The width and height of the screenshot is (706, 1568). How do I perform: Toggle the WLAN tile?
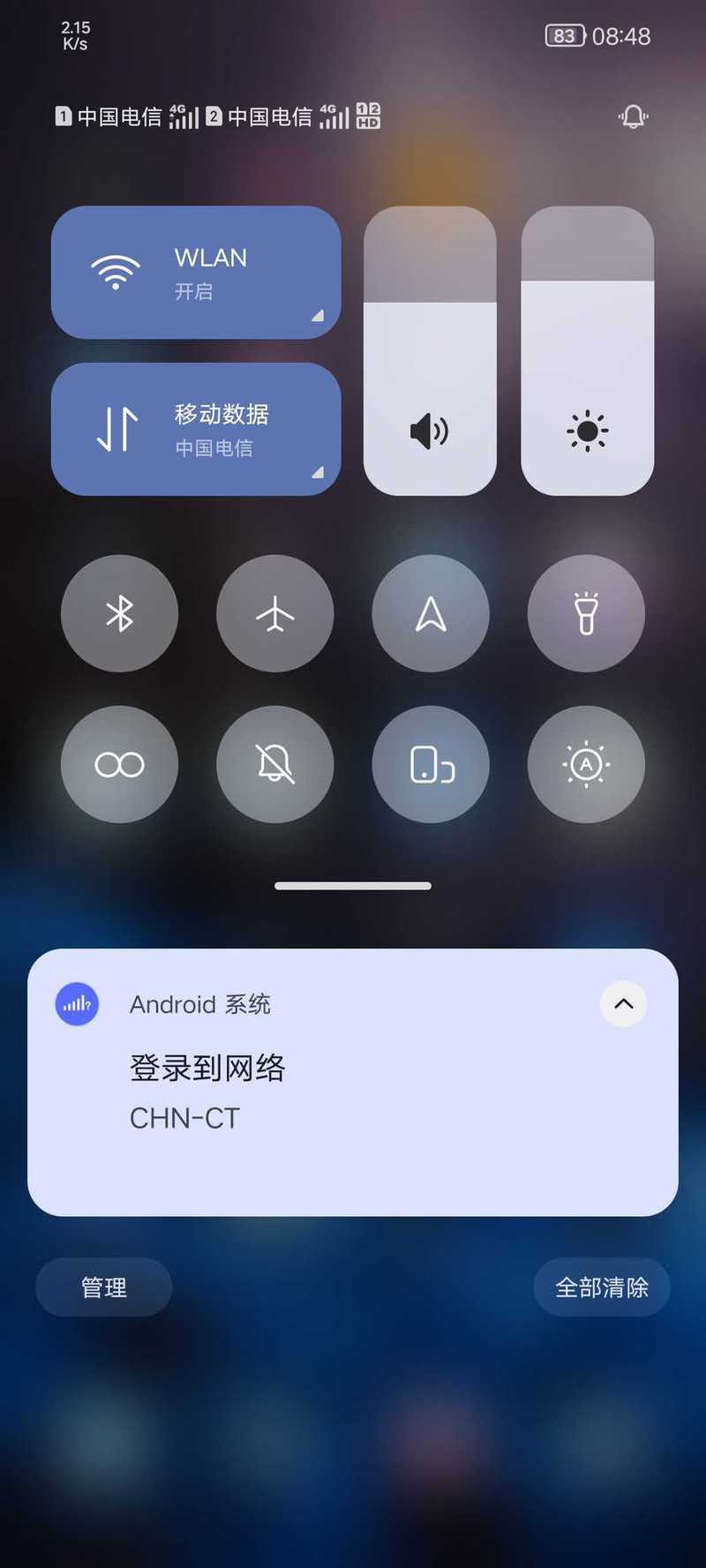196,273
